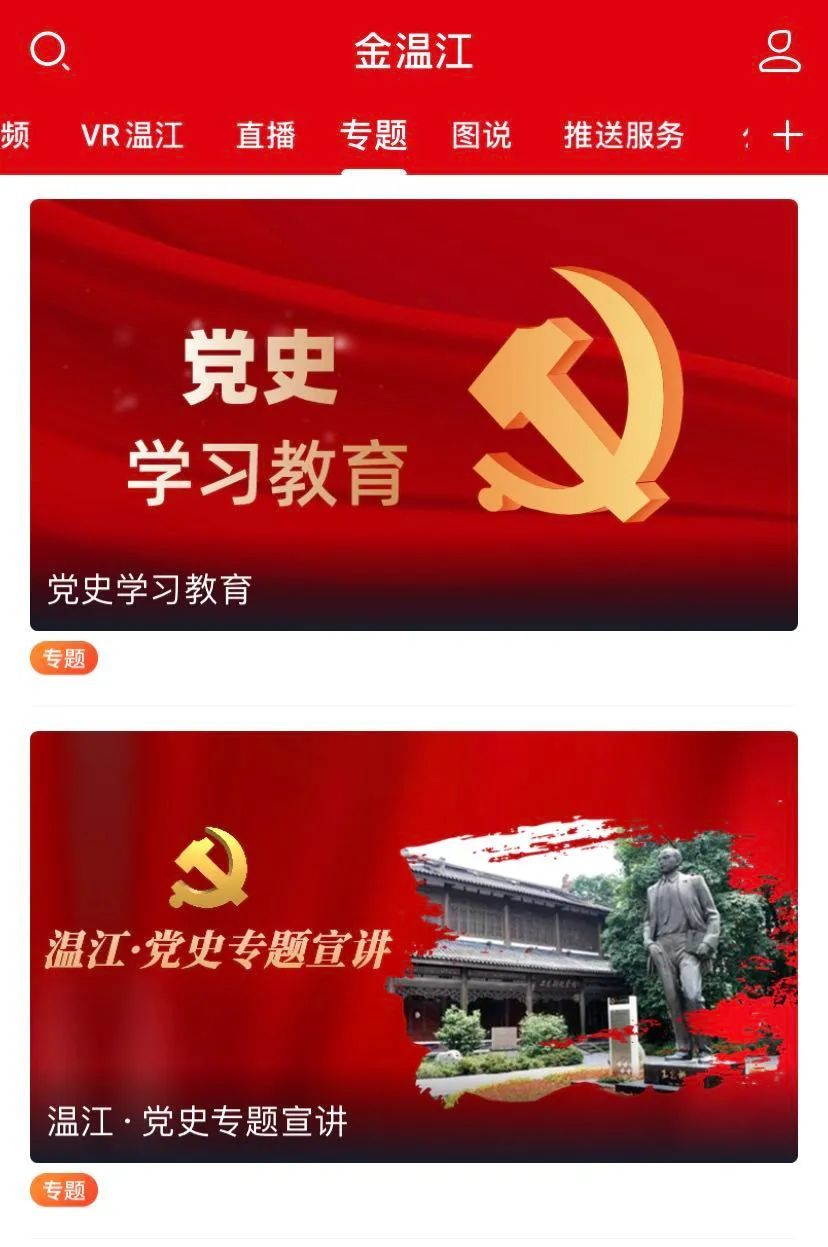Switch to the VR温江 tab
The image size is (828, 1247).
pos(132,135)
